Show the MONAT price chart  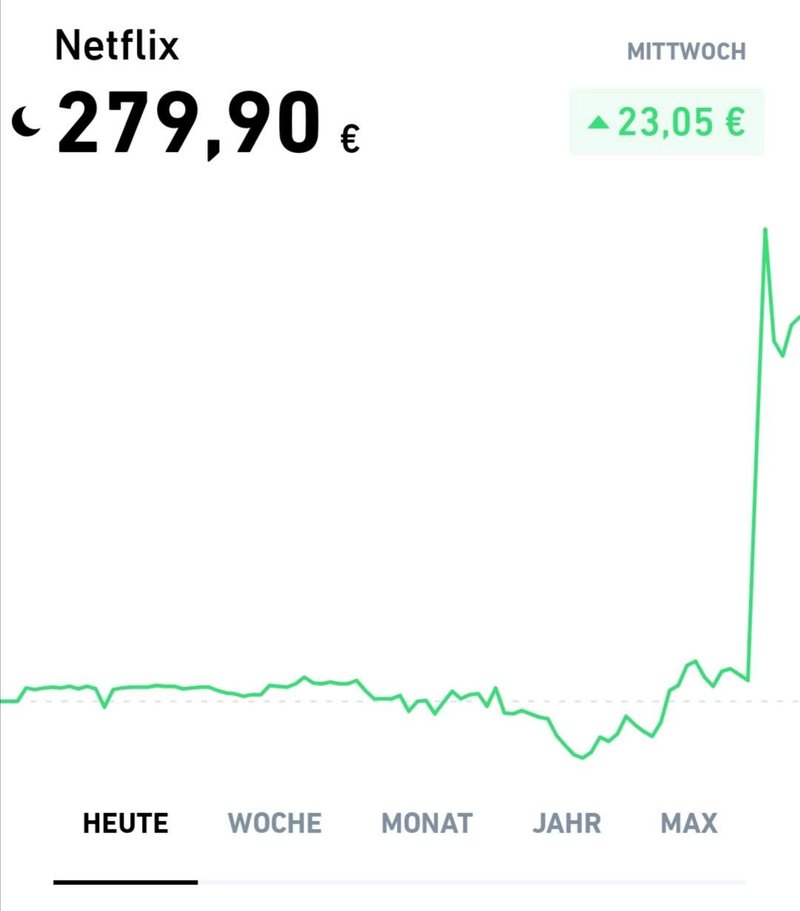point(427,823)
